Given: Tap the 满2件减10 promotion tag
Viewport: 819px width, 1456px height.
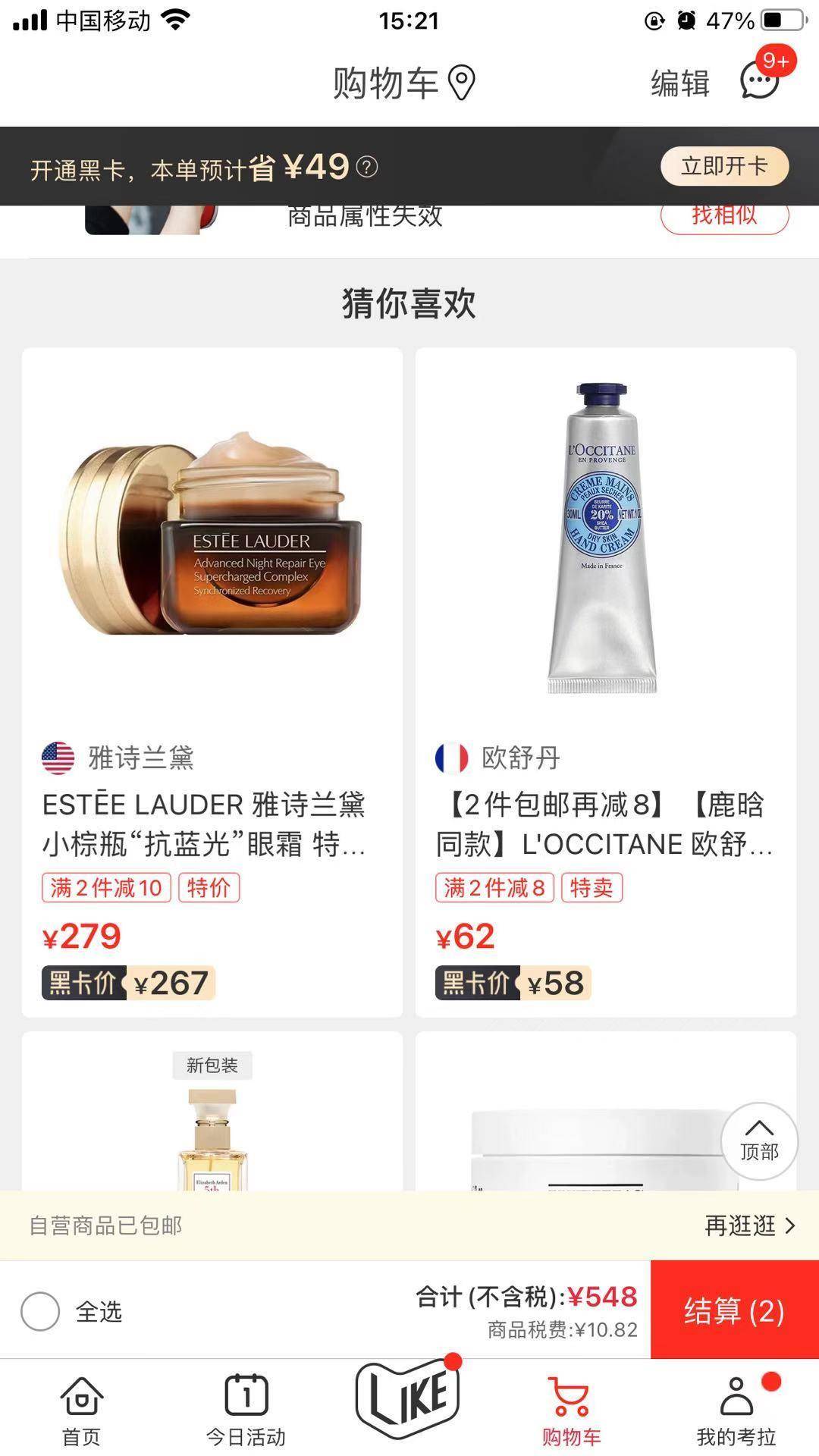Looking at the screenshot, I should (x=105, y=889).
